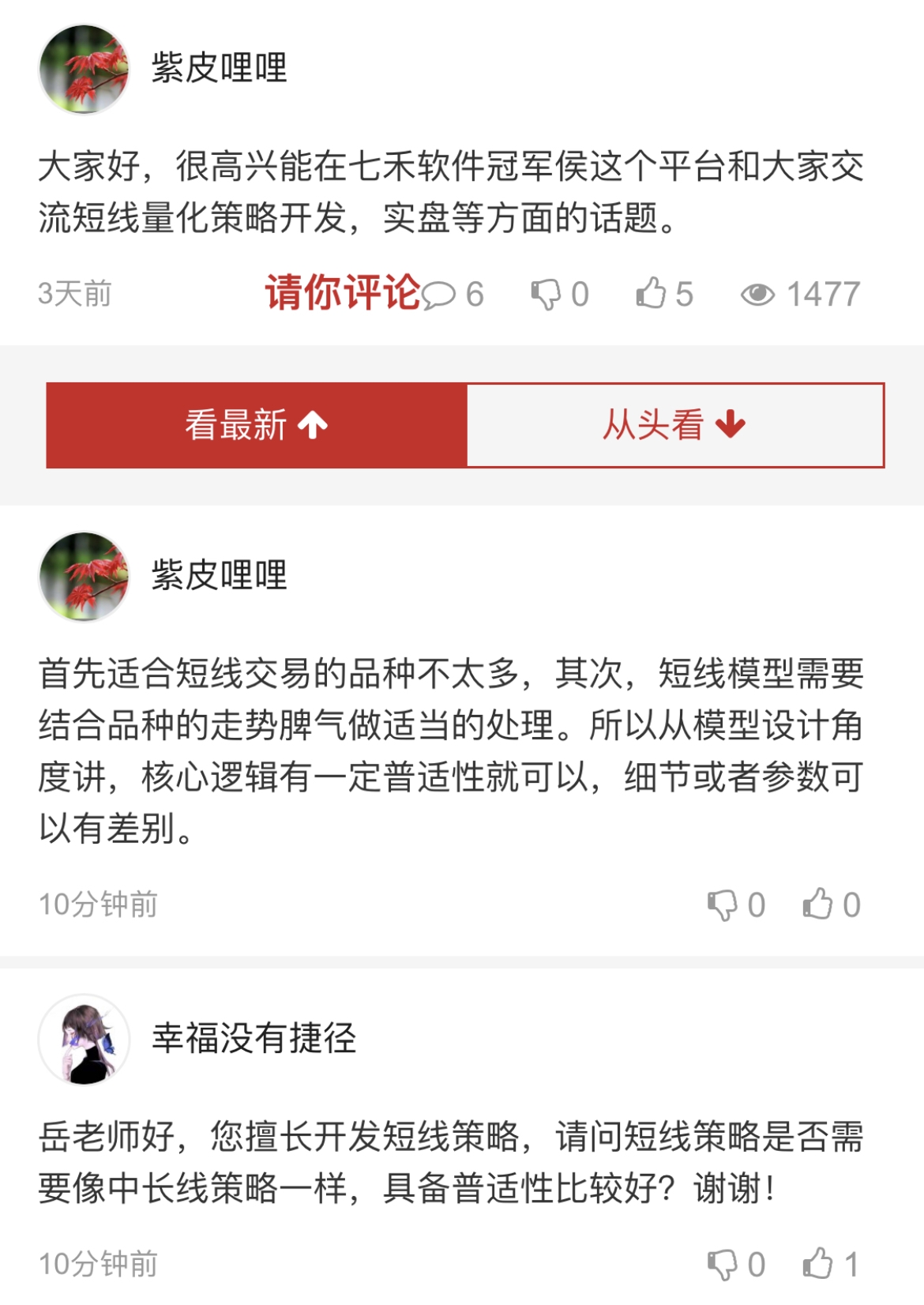924x1305 pixels.
Task: Open 紫皮哩哩's avatar on the top post
Action: click(x=84, y=70)
